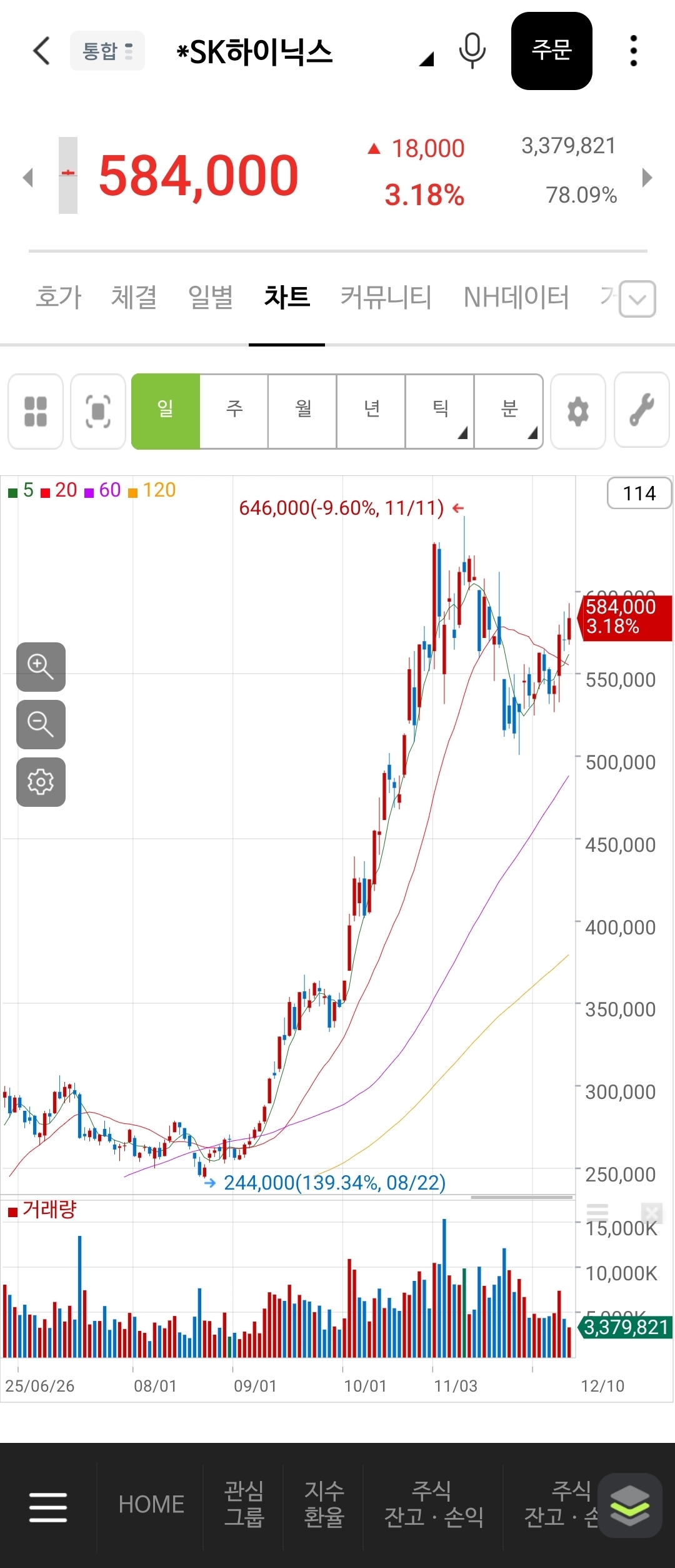675x1568 pixels.
Task: Switch to the 체결 tab
Action: 134,296
